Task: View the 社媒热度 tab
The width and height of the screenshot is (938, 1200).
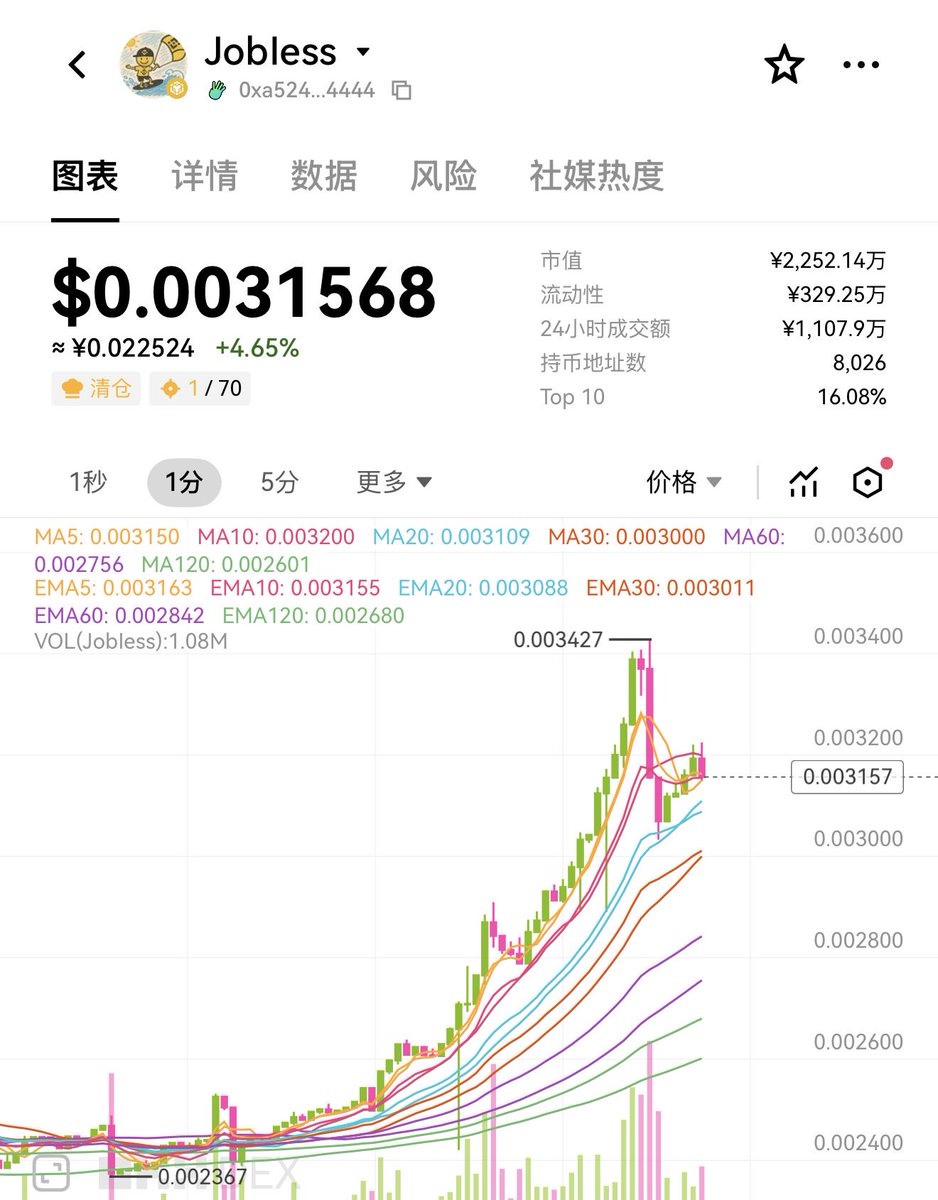Action: click(x=596, y=176)
